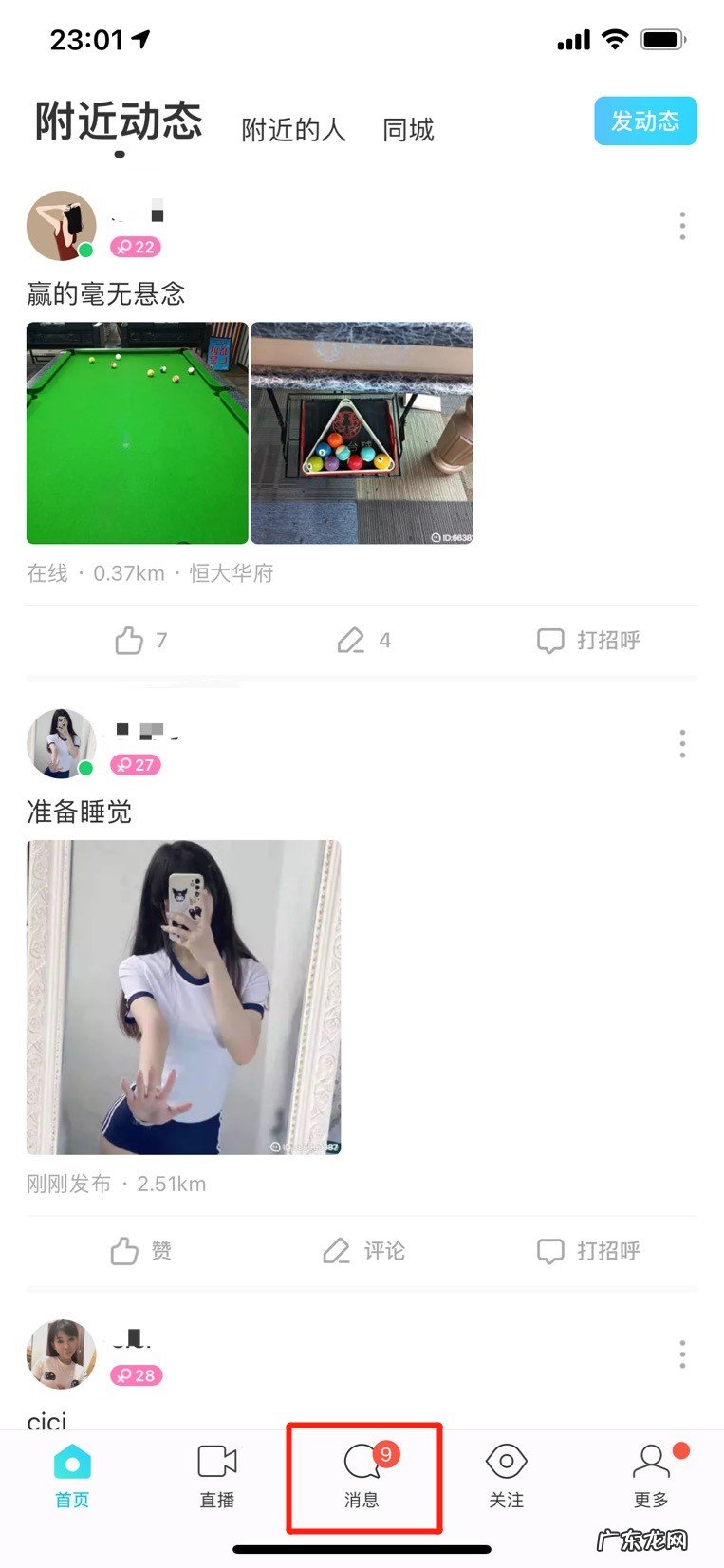The height and width of the screenshot is (1568, 724).
Task: Switch to the 关注 tab
Action: (x=507, y=1476)
